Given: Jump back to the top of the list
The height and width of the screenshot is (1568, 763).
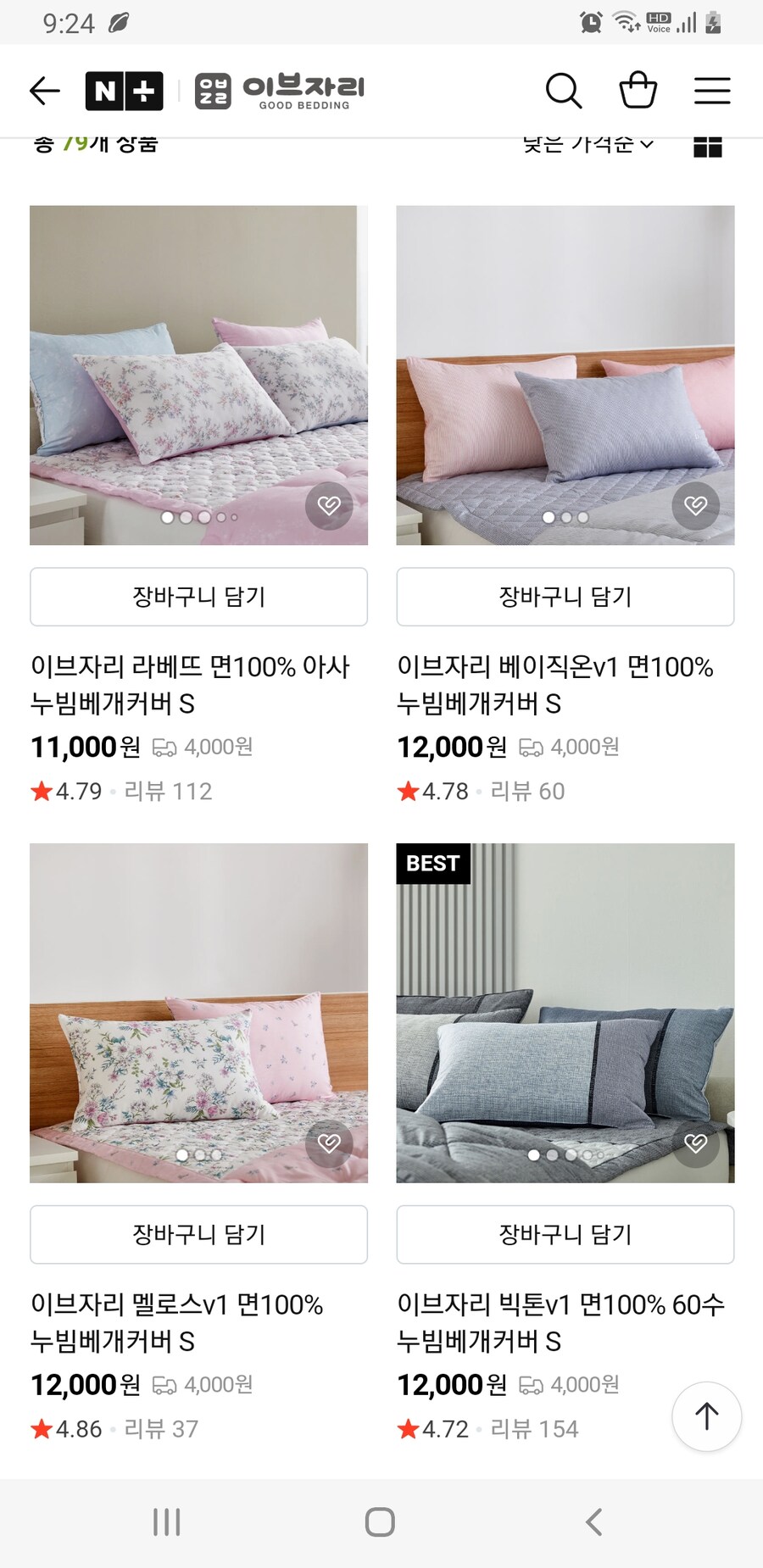Looking at the screenshot, I should pos(706,1416).
